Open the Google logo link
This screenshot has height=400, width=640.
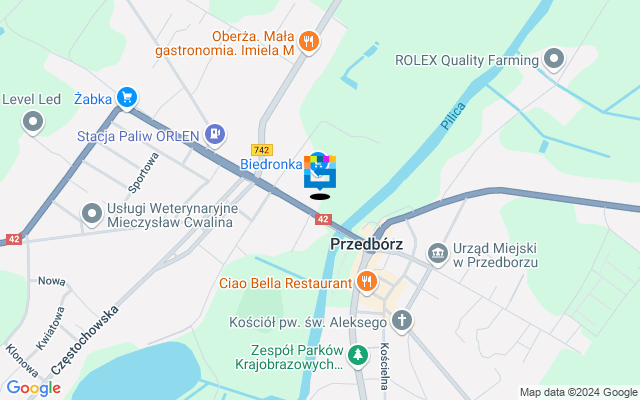tap(33, 388)
